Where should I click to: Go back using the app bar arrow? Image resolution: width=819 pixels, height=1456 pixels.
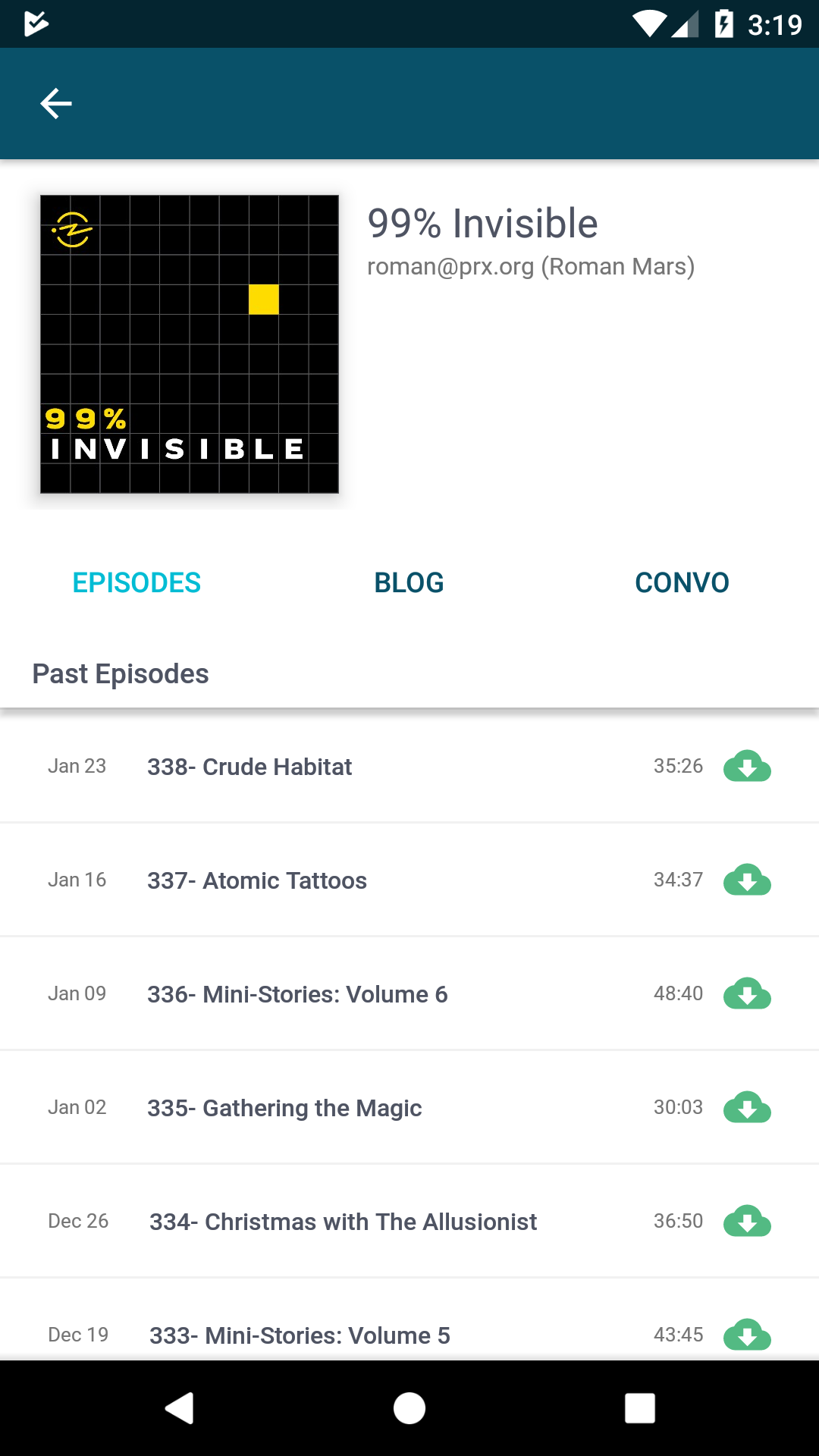tap(56, 104)
